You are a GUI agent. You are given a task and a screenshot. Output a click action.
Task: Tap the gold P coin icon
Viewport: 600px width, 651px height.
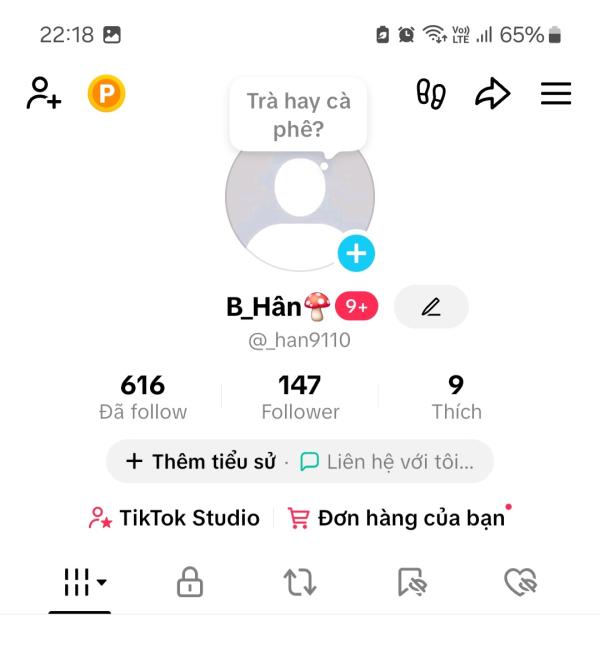point(106,94)
